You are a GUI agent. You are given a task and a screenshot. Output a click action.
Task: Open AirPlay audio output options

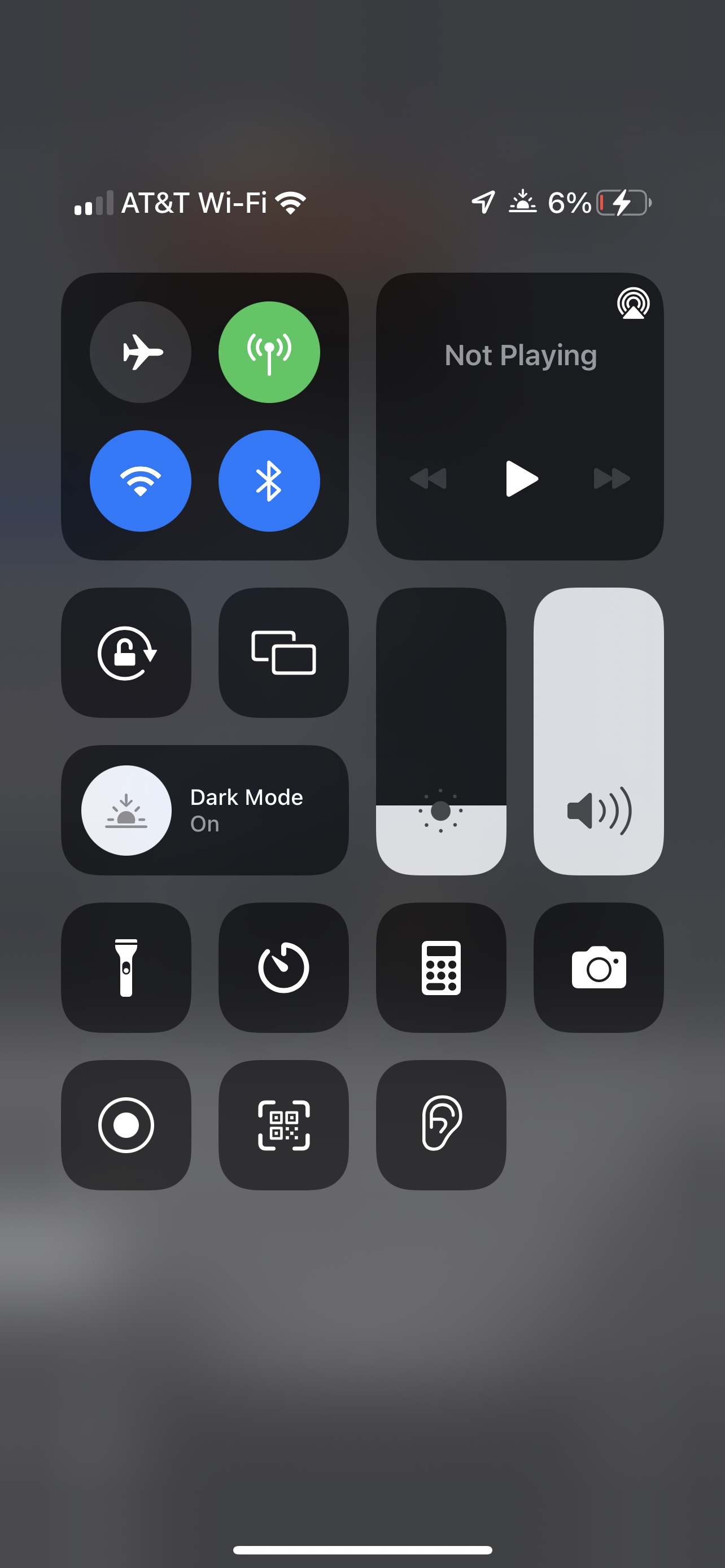point(633,303)
